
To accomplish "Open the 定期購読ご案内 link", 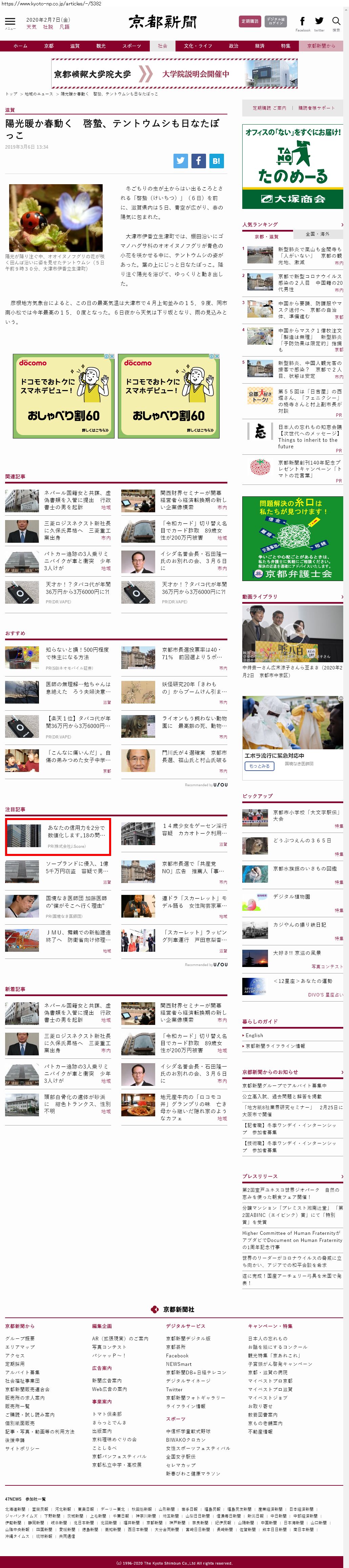I will [269, 108].
